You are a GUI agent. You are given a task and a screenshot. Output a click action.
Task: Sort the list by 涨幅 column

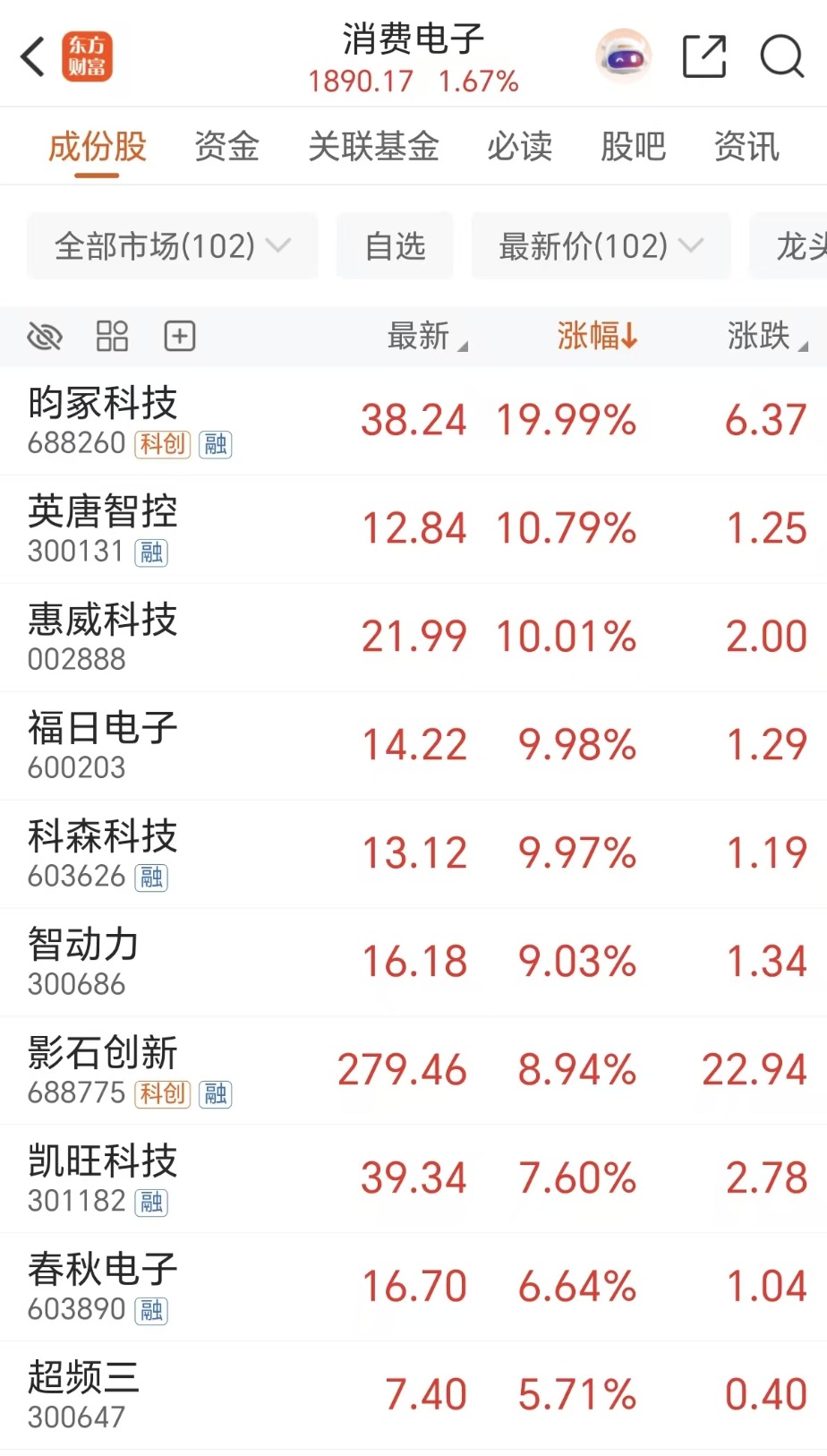coord(596,337)
